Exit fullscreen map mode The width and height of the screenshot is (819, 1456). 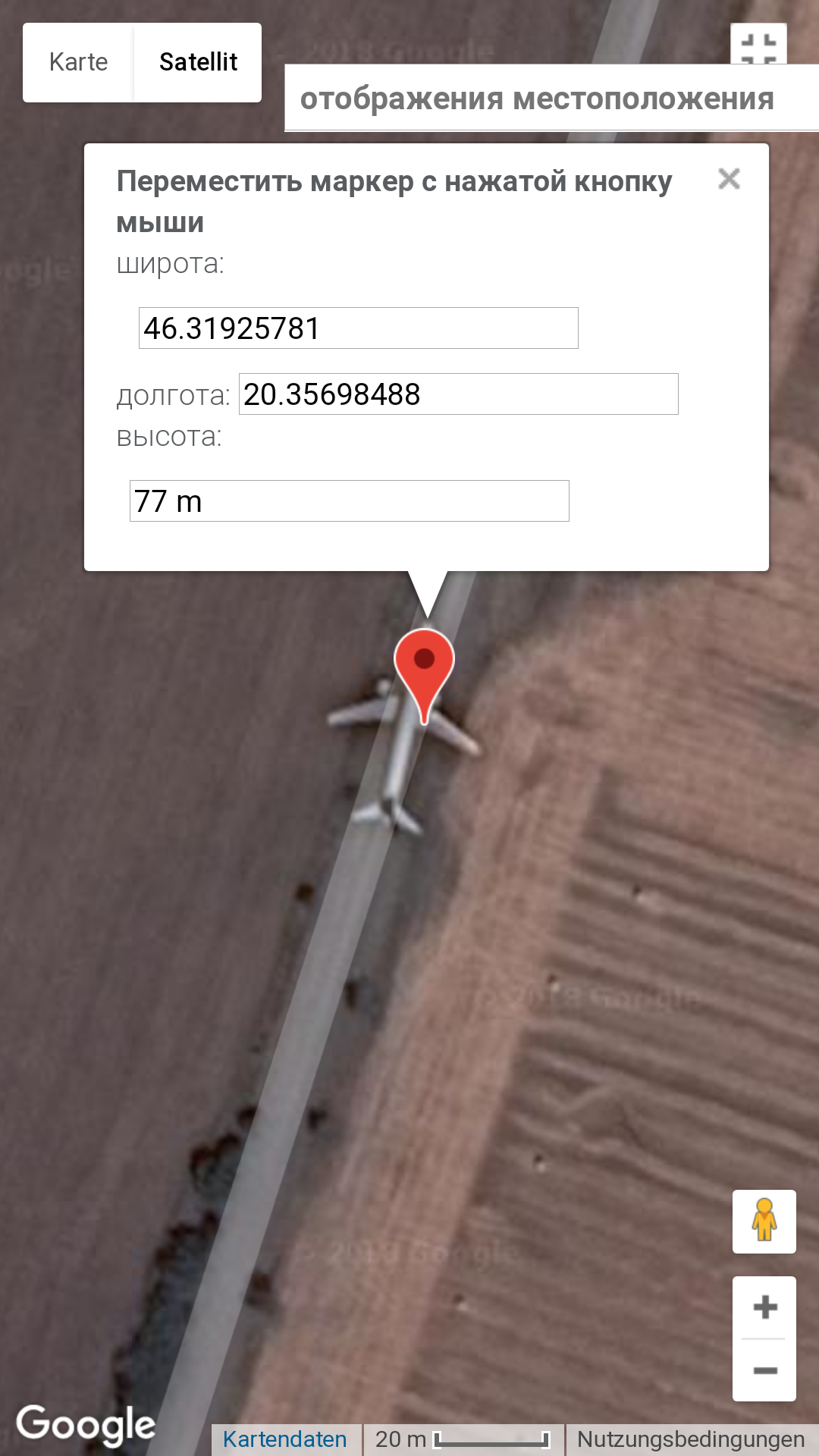pyautogui.click(x=758, y=44)
